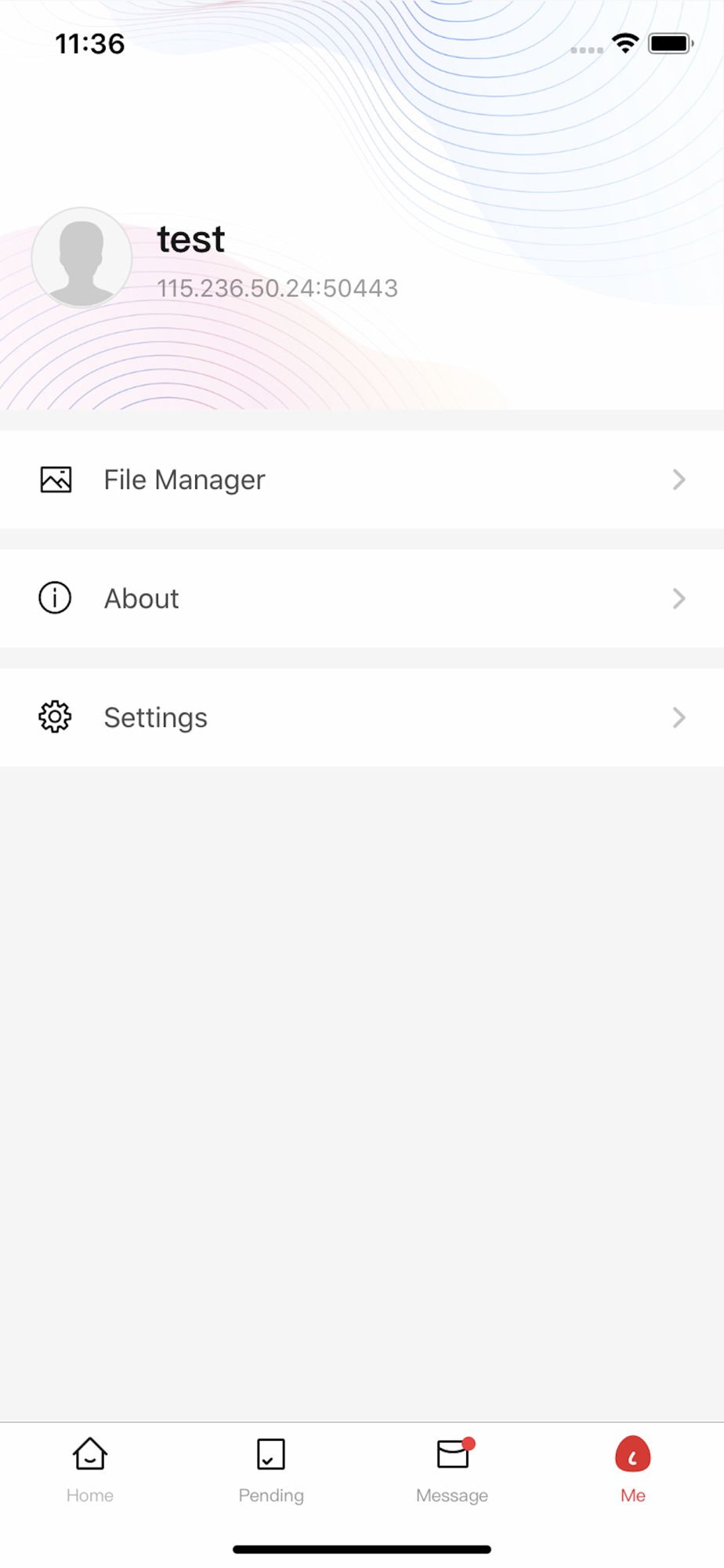The image size is (724, 1568).
Task: Go to Settings
Action: tap(360, 717)
